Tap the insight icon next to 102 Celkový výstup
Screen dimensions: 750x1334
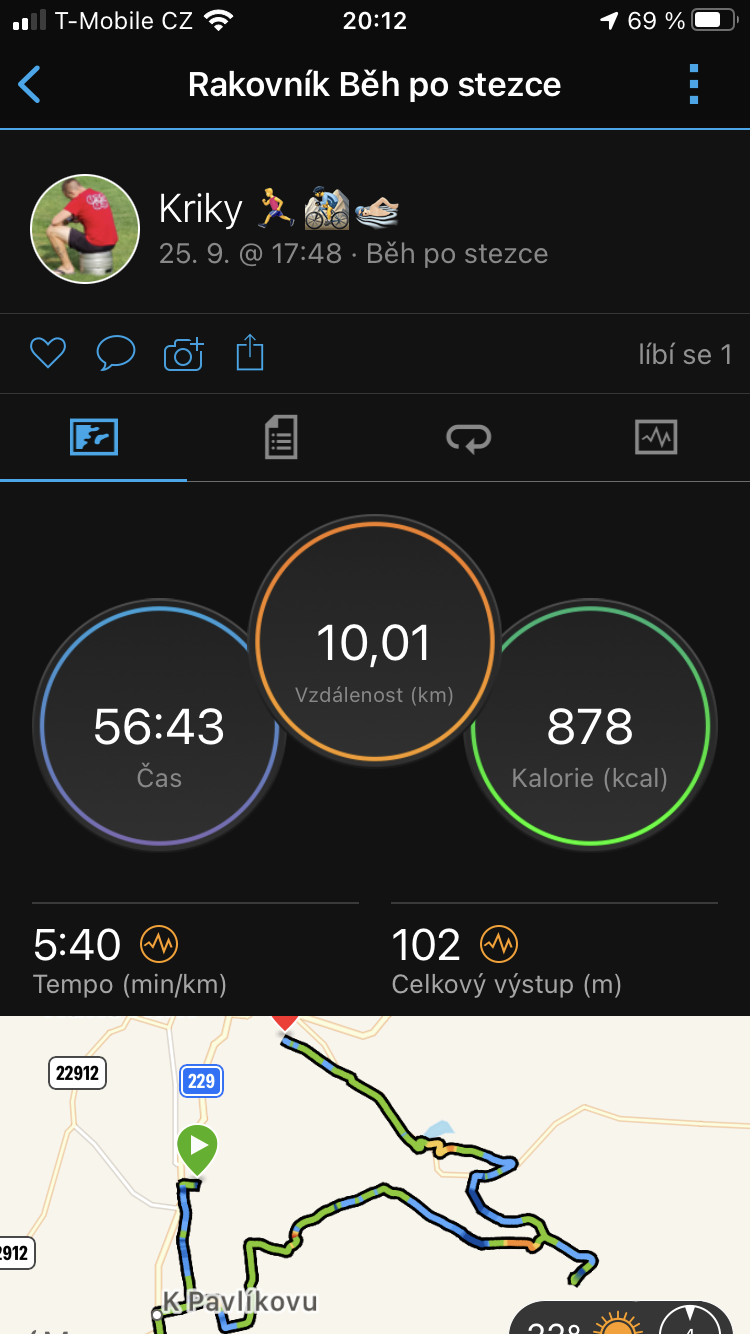pyautogui.click(x=498, y=943)
